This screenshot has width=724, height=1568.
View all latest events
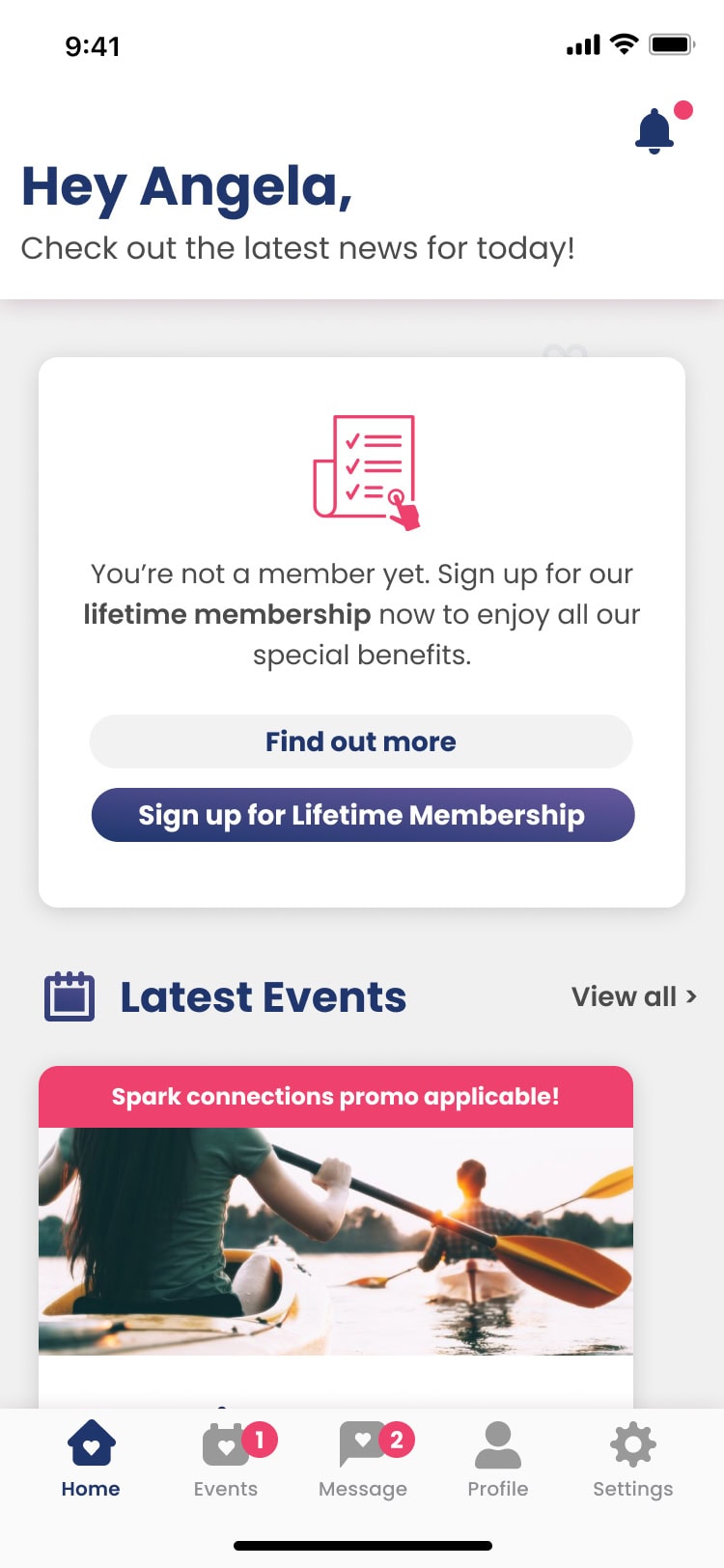(x=633, y=996)
